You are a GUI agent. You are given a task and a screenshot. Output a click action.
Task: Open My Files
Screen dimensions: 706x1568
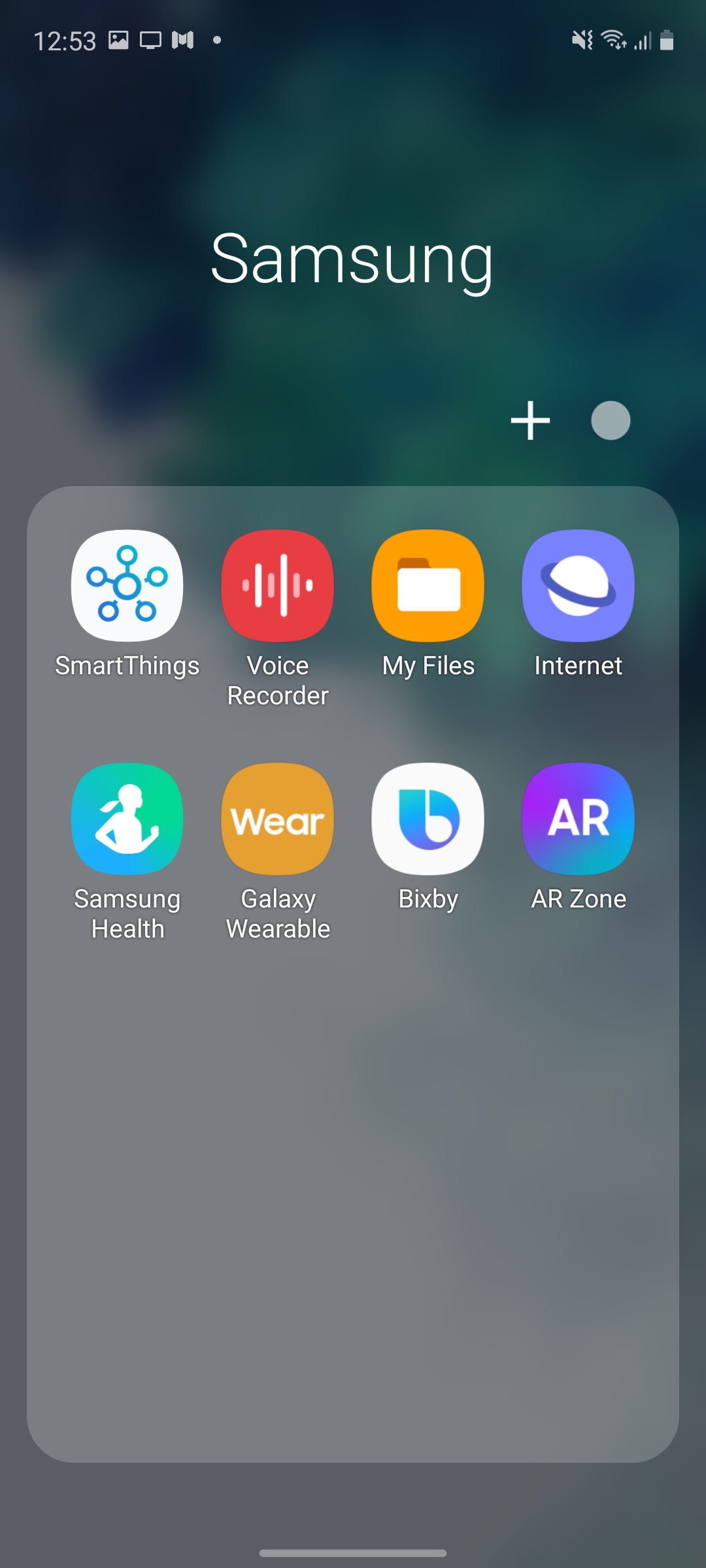pyautogui.click(x=428, y=585)
